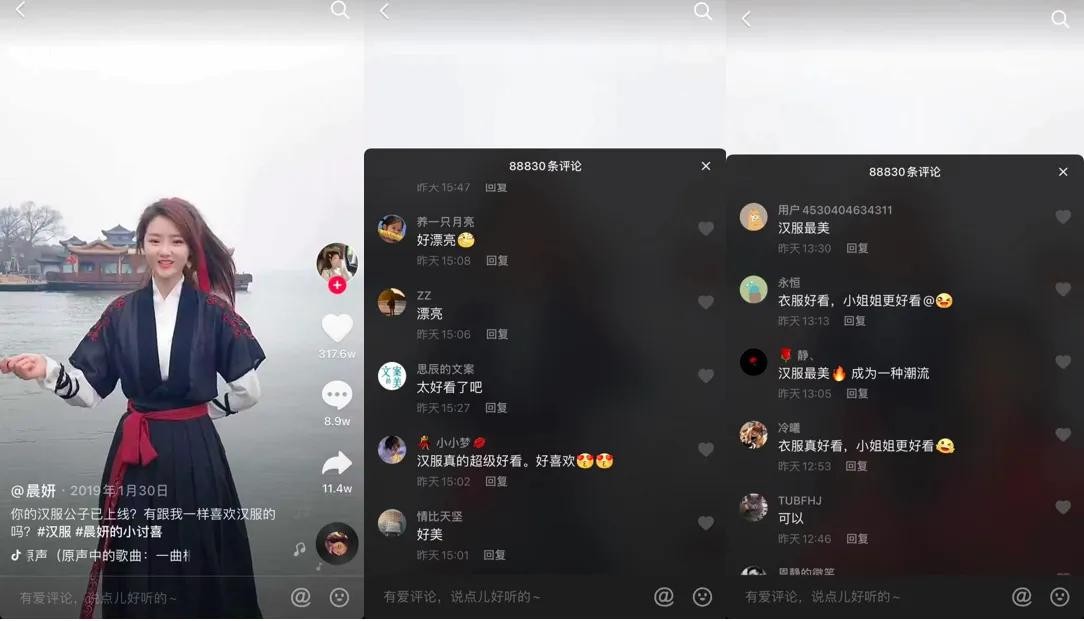Follow 晨妍 via the red plus badge

[337, 285]
